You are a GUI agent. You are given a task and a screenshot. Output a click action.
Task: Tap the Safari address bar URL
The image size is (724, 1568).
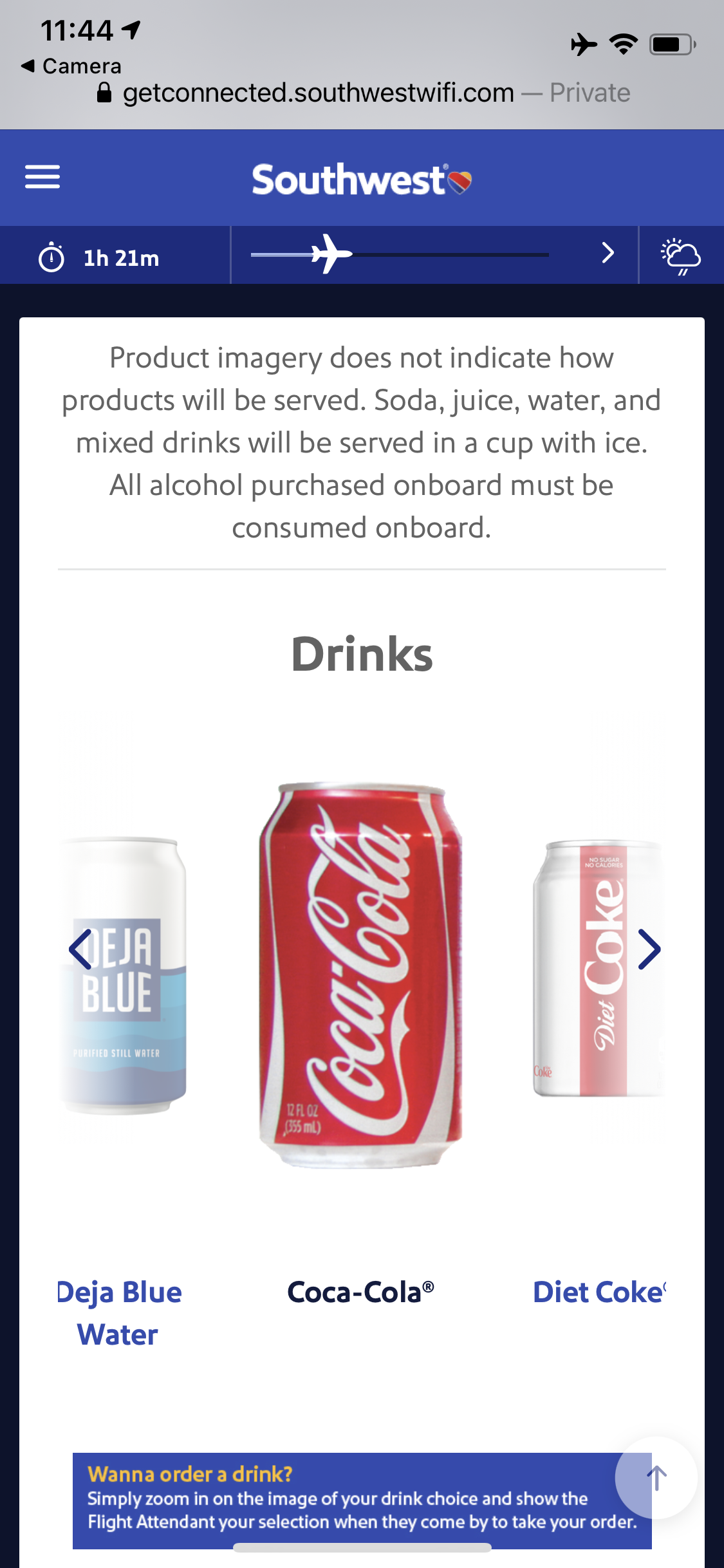(x=319, y=93)
